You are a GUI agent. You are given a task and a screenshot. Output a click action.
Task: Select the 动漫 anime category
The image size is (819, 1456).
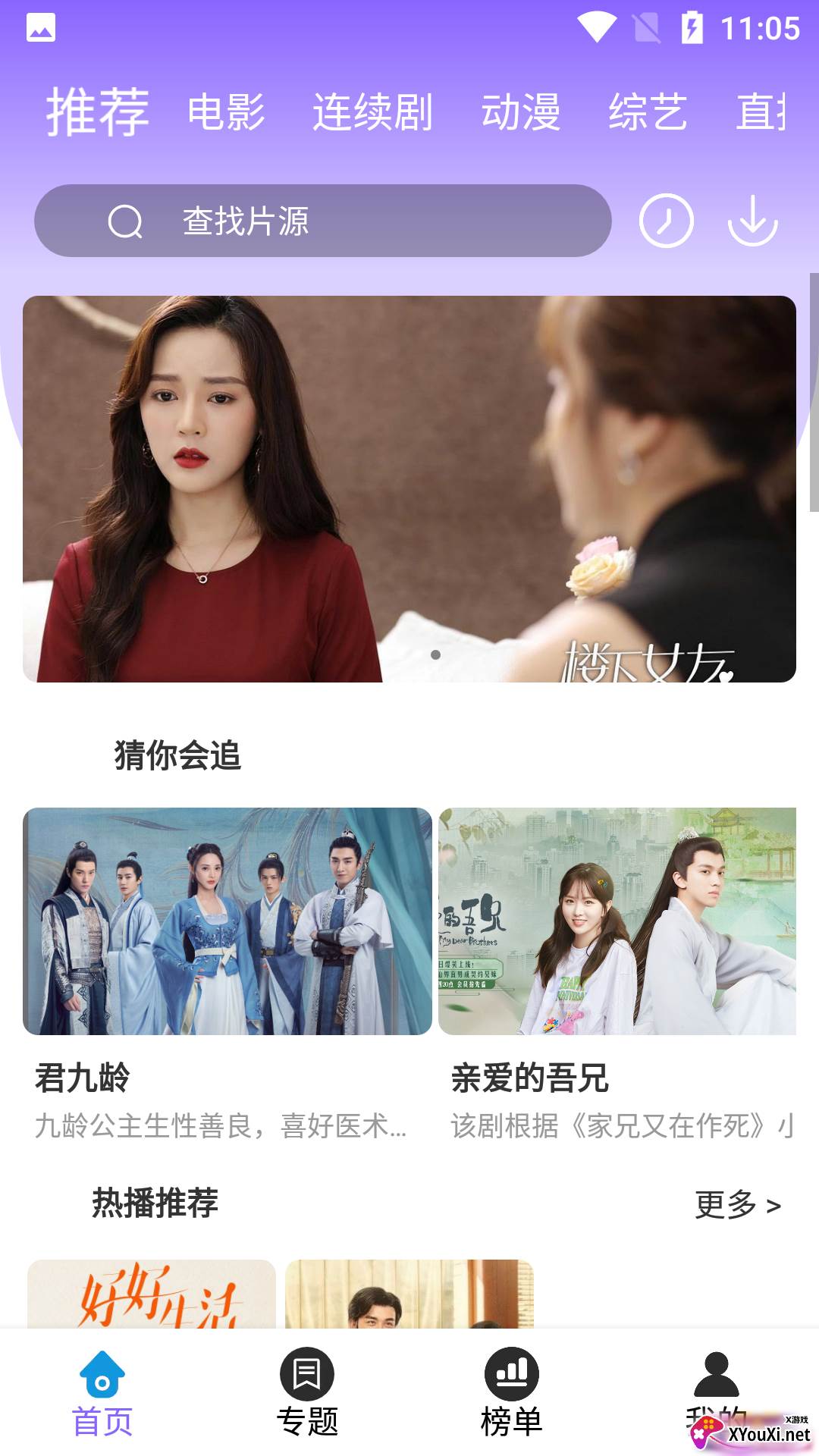pyautogui.click(x=522, y=112)
